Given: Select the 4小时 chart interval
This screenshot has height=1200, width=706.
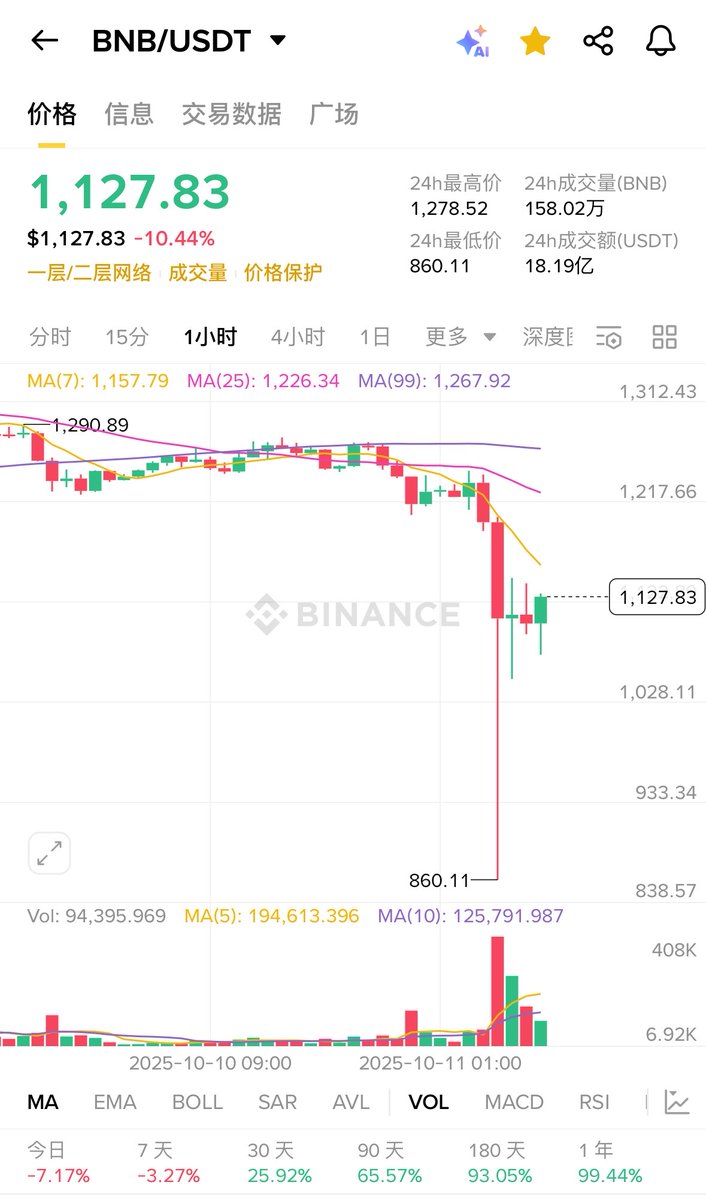Looking at the screenshot, I should (298, 337).
